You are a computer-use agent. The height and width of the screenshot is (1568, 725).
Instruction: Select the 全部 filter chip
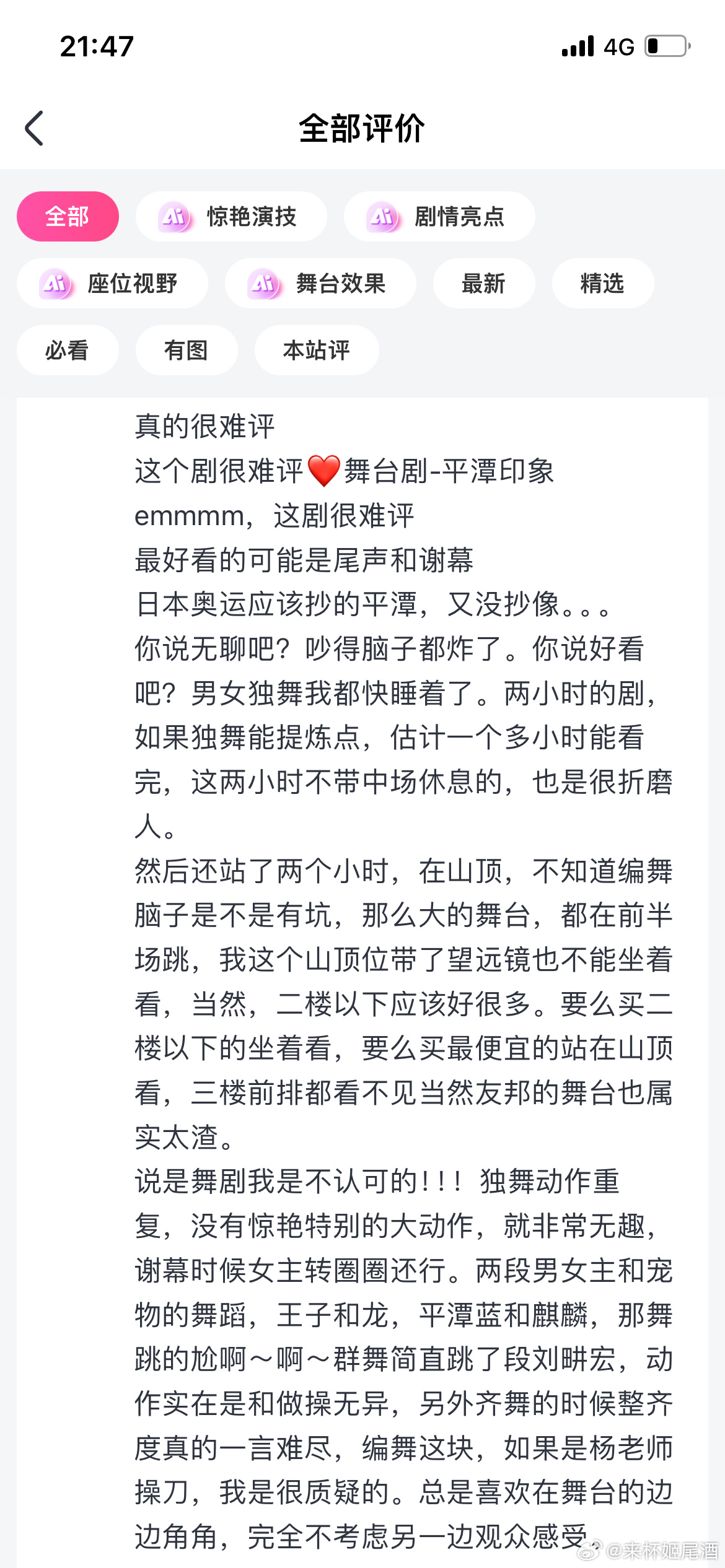pos(68,217)
